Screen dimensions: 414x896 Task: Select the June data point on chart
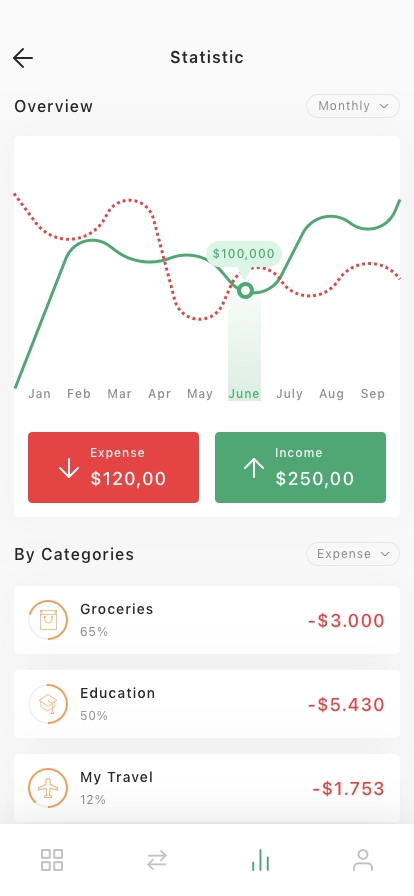pyautogui.click(x=245, y=291)
